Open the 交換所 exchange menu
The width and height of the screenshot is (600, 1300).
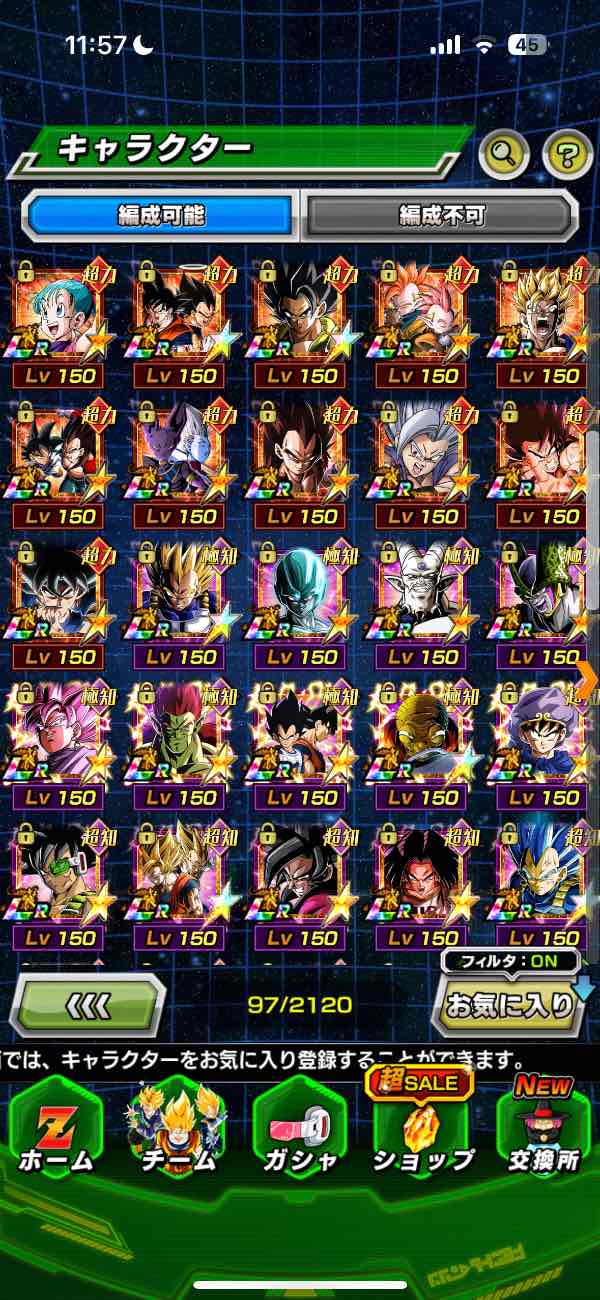(x=544, y=1132)
